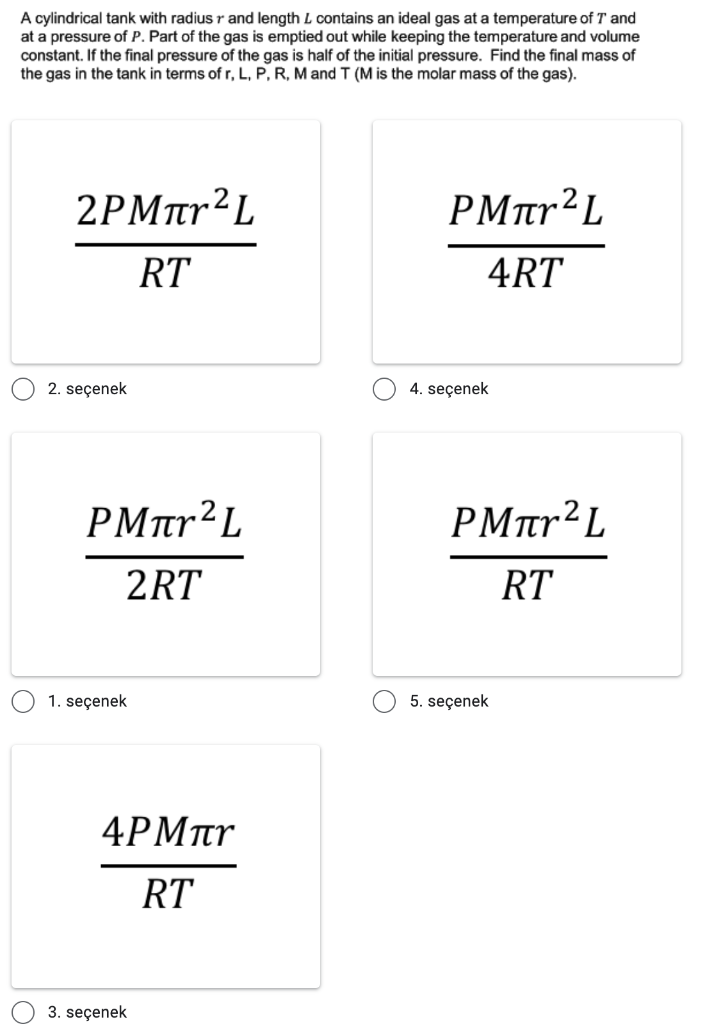Pick the "5. seçenek" radio option

(x=385, y=701)
